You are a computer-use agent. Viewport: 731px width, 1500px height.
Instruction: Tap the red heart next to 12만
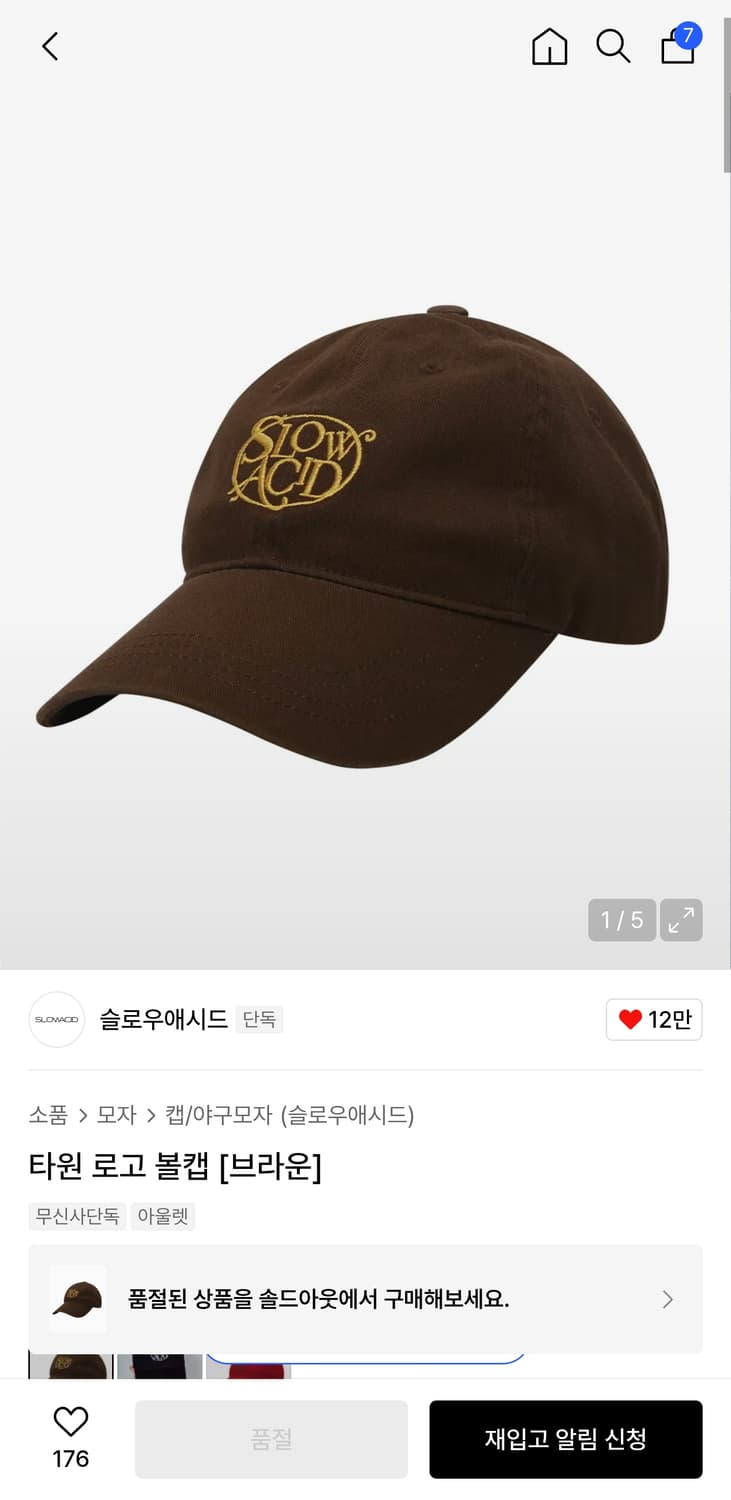tap(631, 1019)
